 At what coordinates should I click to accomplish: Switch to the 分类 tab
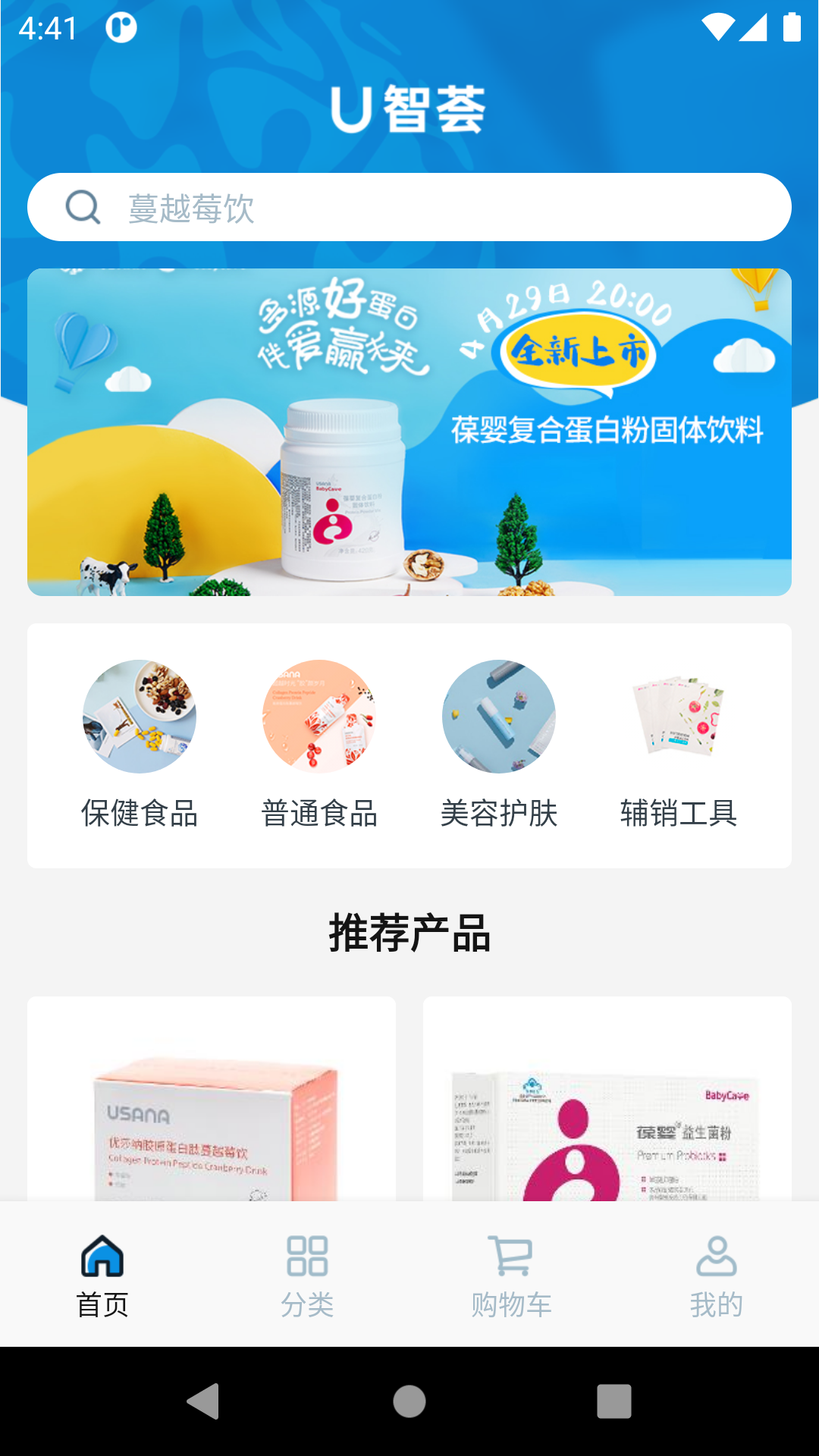click(x=307, y=1276)
